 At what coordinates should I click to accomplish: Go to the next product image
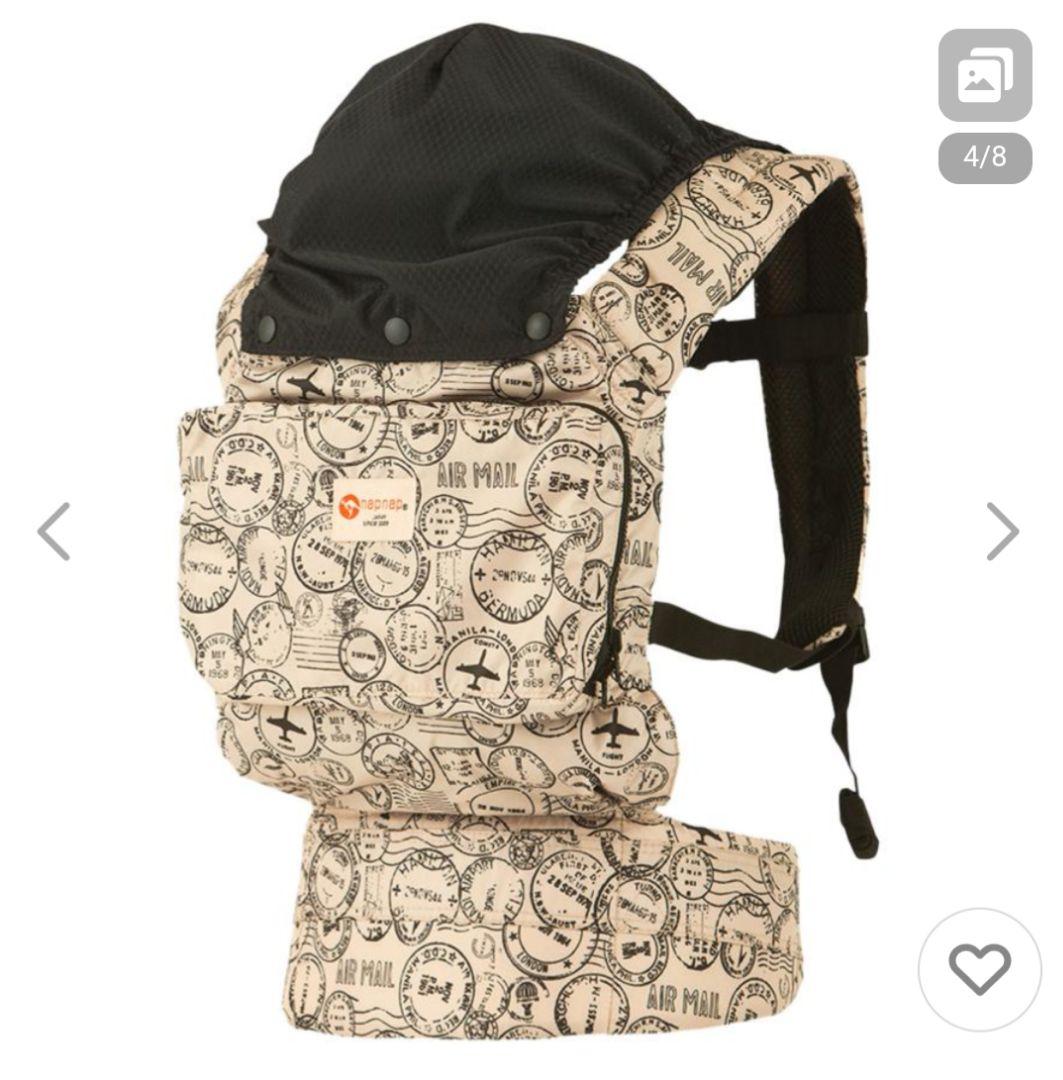(1001, 531)
